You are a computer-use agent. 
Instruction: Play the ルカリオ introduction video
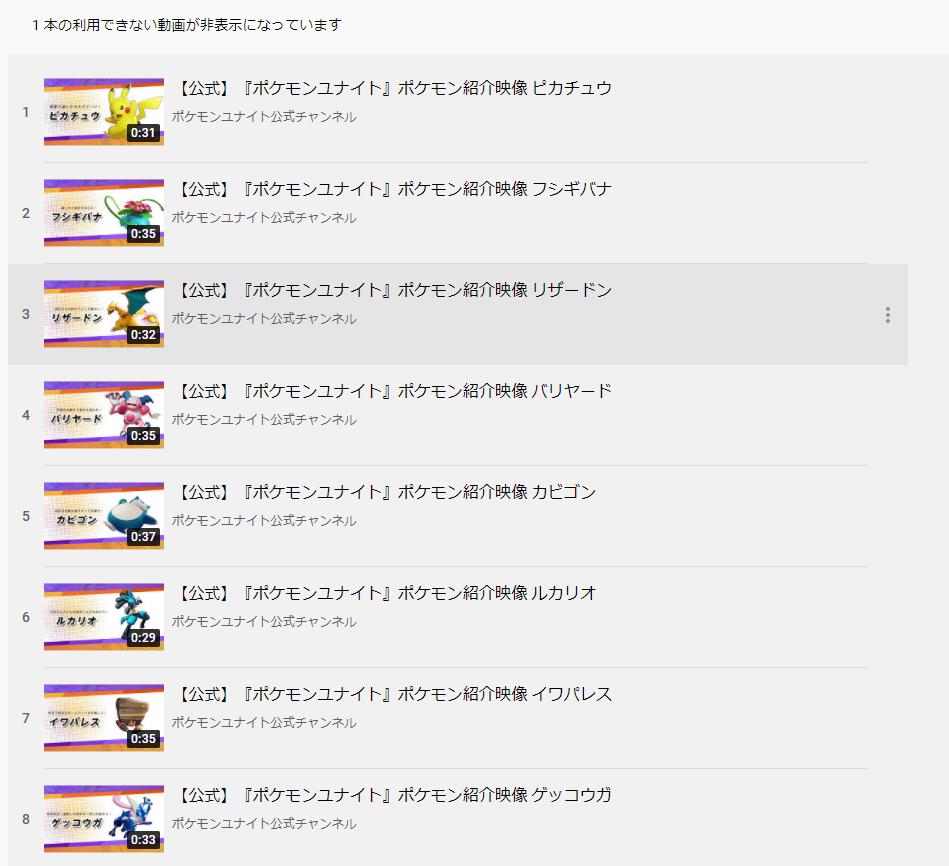pyautogui.click(x=386, y=593)
